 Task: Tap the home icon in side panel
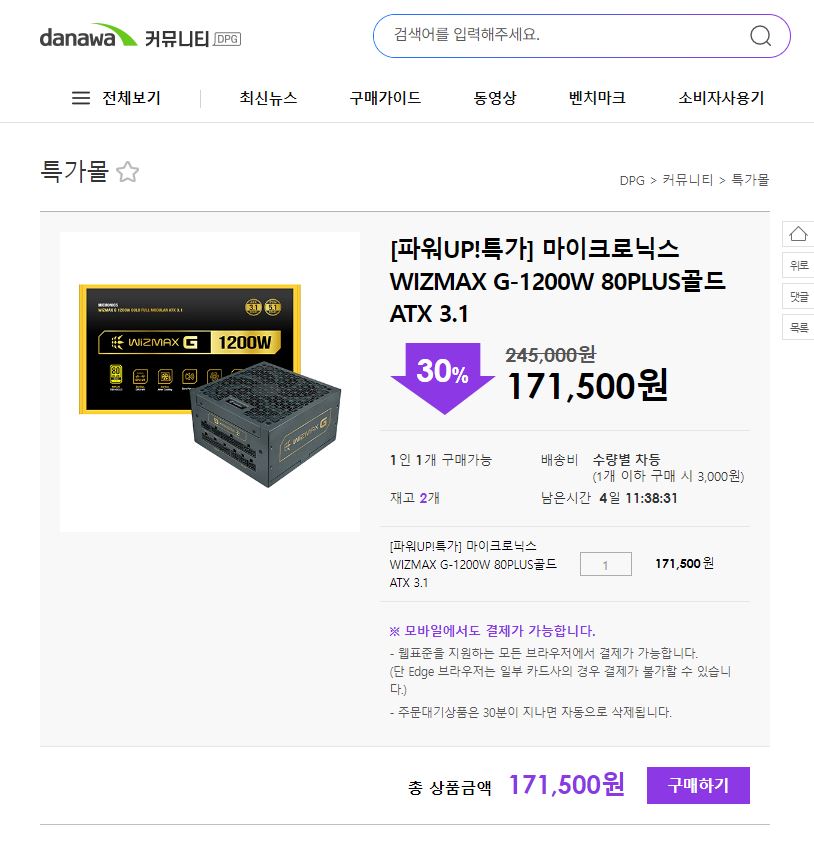tap(798, 234)
